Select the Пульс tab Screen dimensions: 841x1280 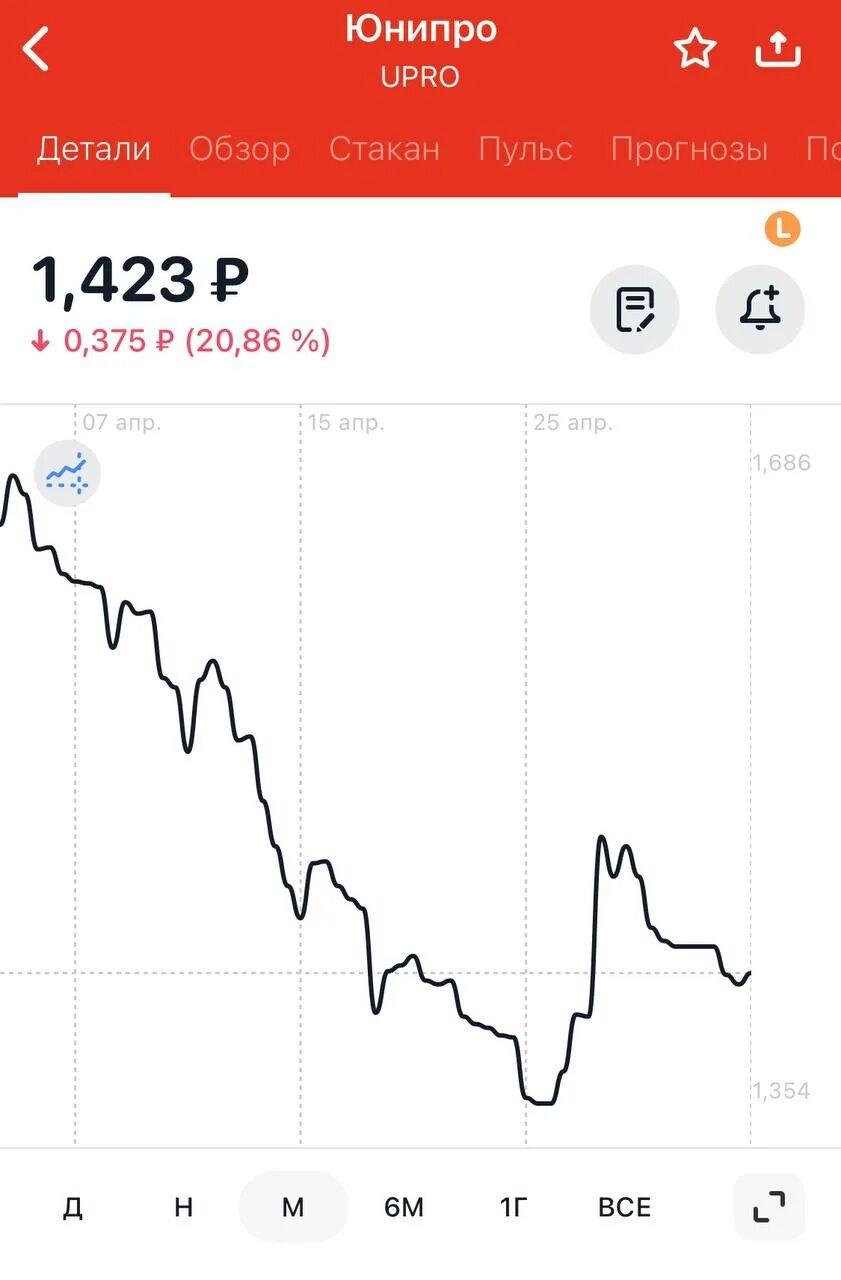(525, 149)
